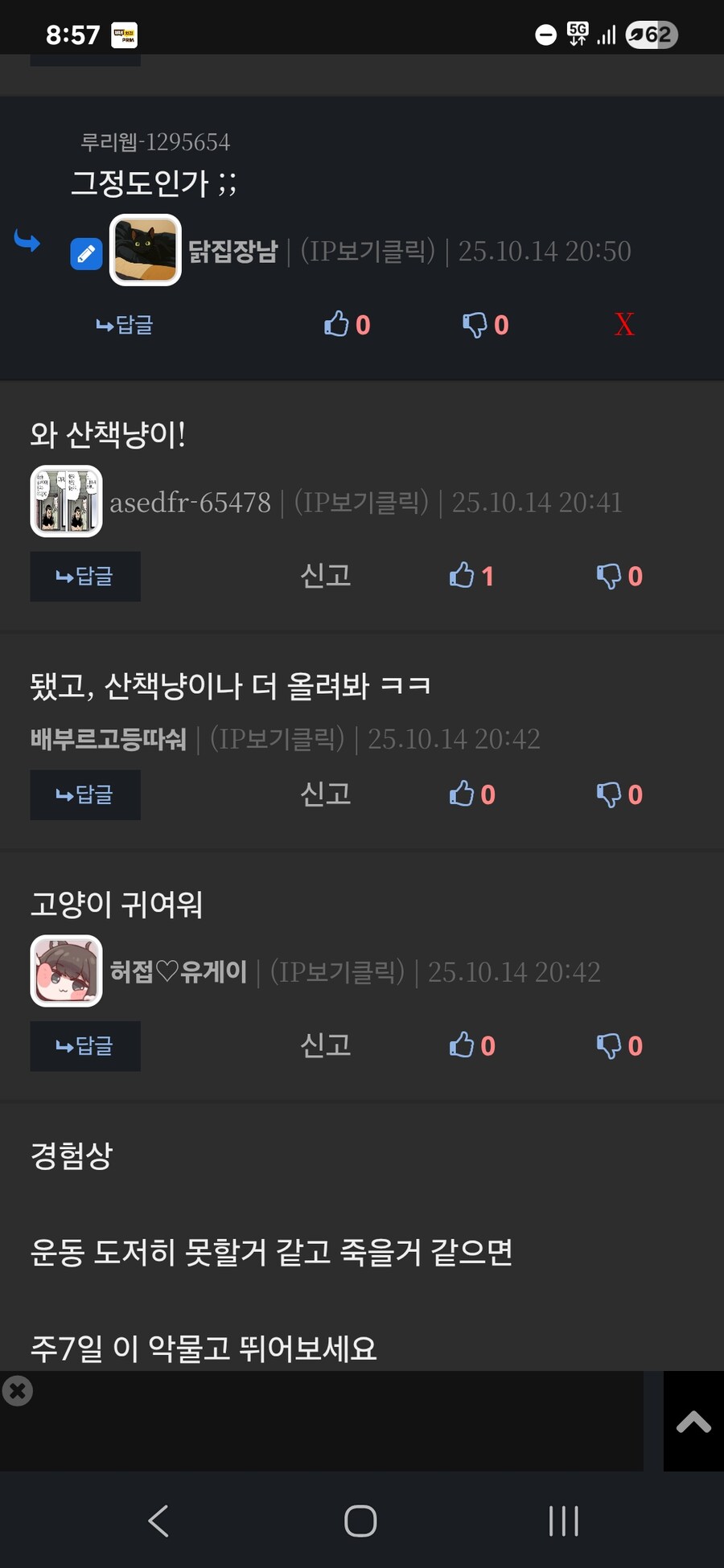Image resolution: width=724 pixels, height=1568 pixels.
Task: Reply to asedfr-65478's comment
Action: [85, 577]
